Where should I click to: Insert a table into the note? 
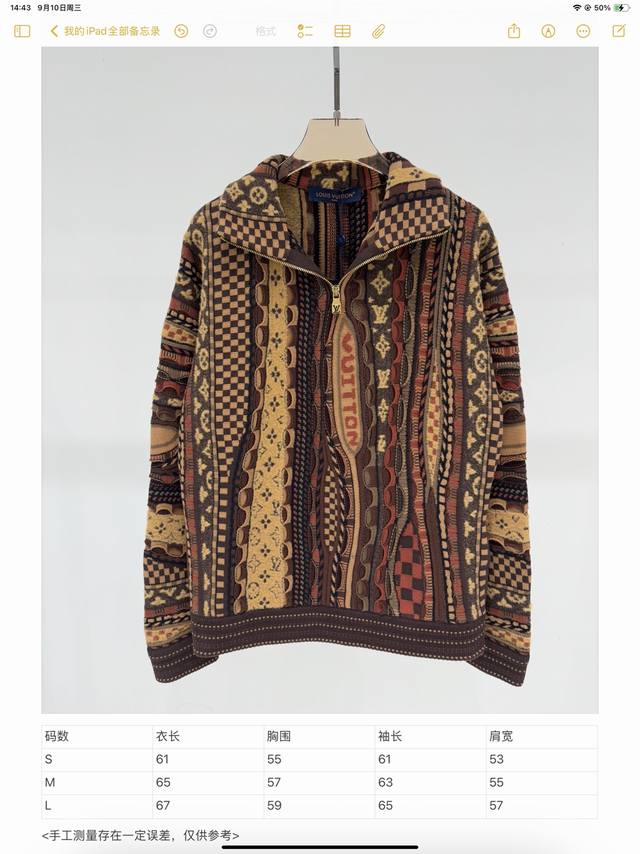pos(342,31)
